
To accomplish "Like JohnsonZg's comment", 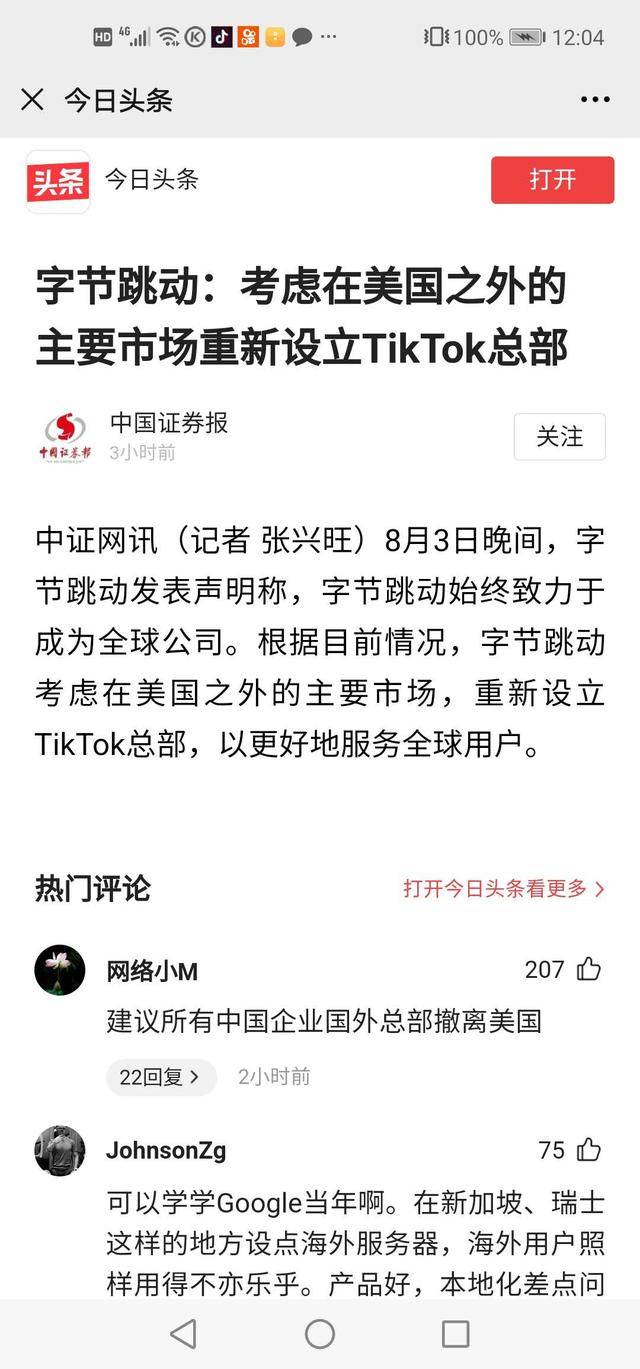I will point(589,1150).
